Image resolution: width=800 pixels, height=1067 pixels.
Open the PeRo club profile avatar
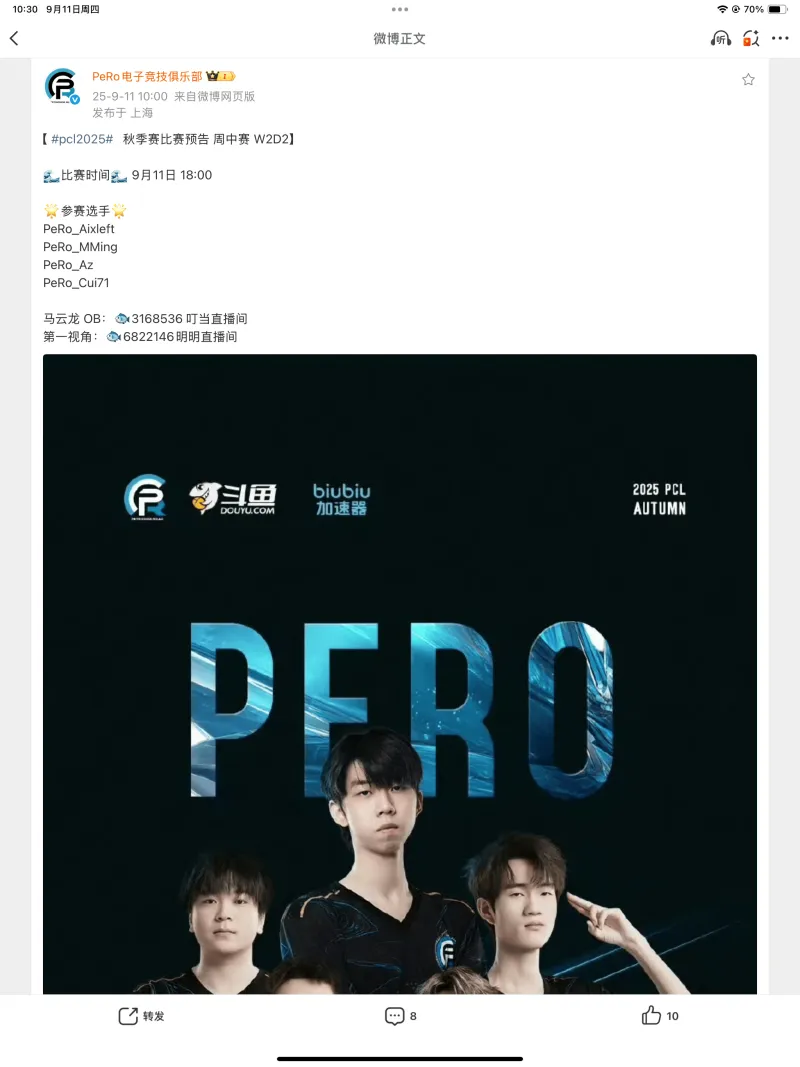click(61, 86)
